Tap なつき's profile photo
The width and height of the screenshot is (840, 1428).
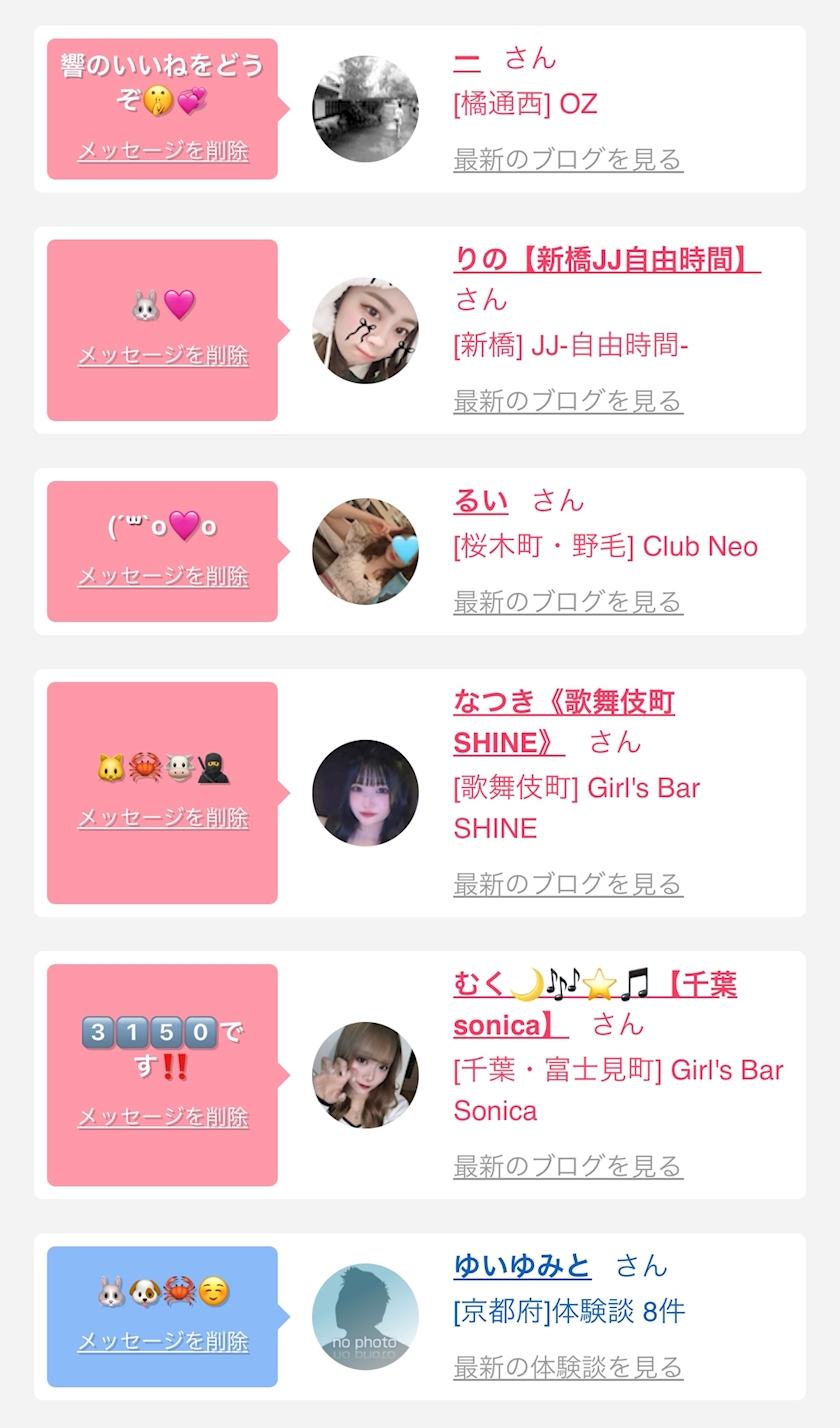click(x=365, y=793)
